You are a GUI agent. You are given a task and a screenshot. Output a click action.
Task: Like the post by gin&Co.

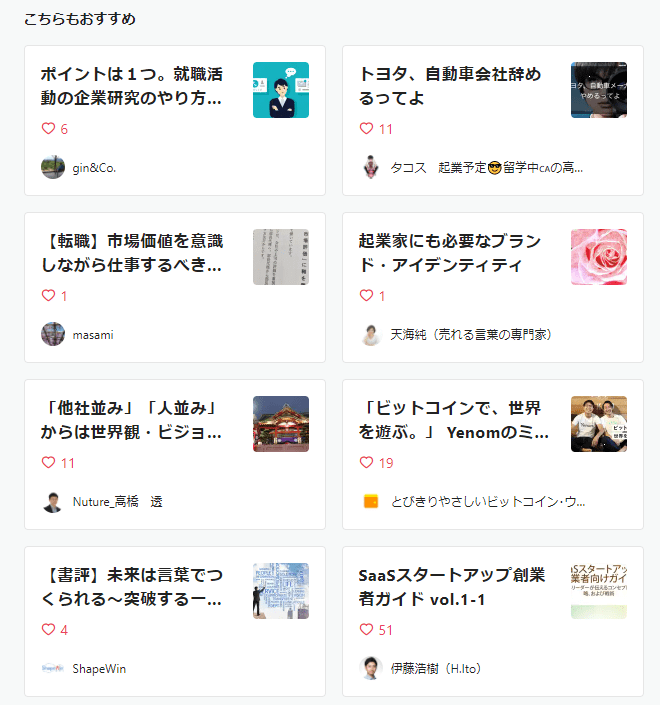(x=48, y=129)
